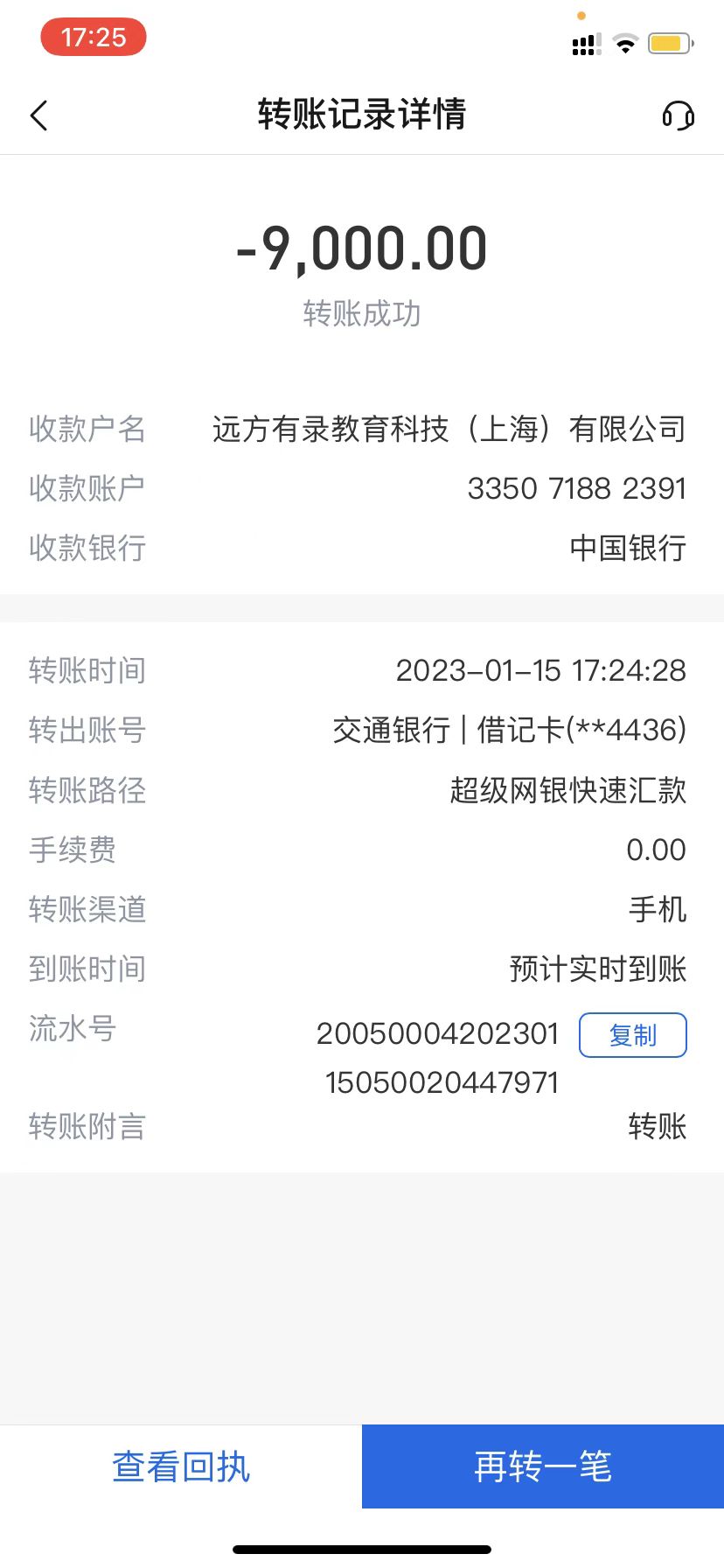Copy the transaction serial number
Screen dimensions: 724x1568
[632, 1035]
